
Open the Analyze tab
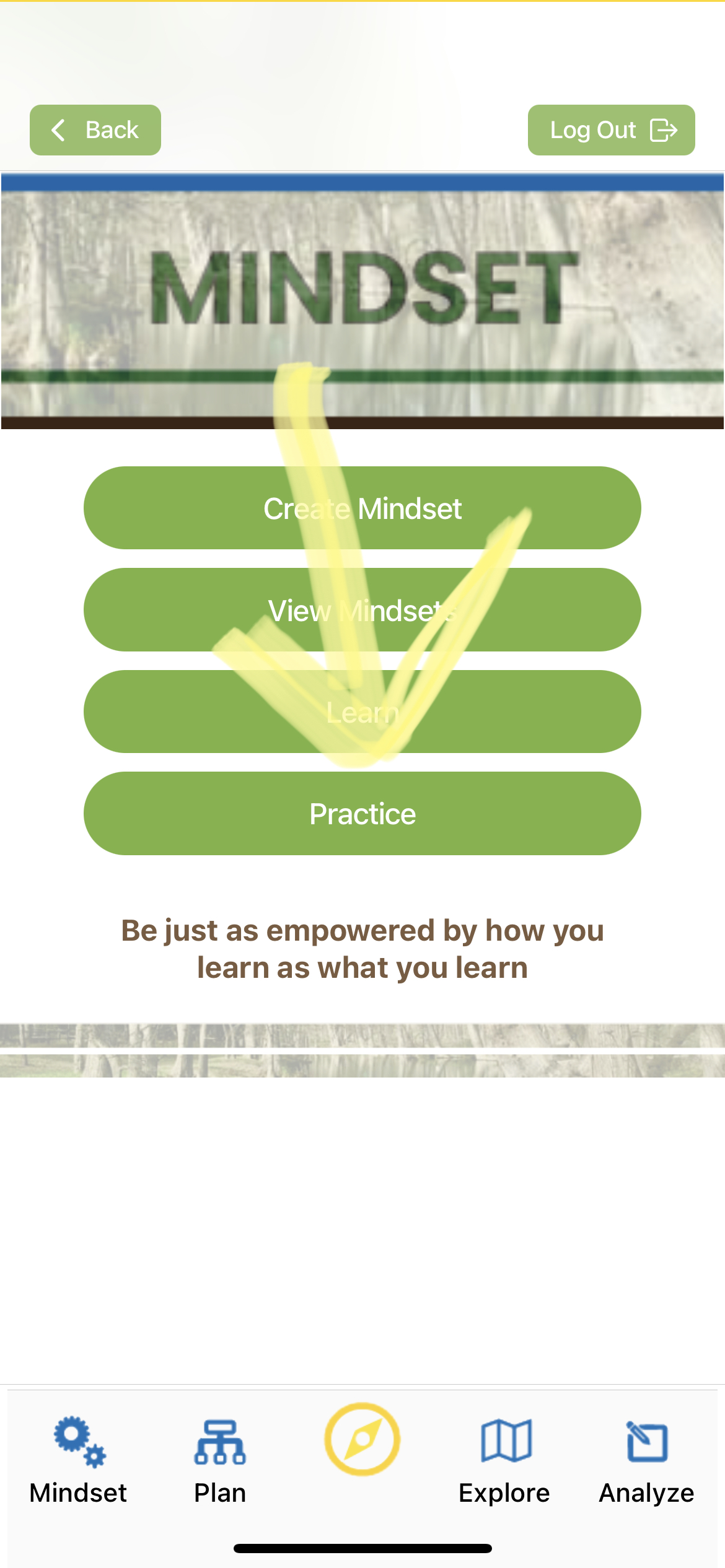pyautogui.click(x=646, y=1458)
